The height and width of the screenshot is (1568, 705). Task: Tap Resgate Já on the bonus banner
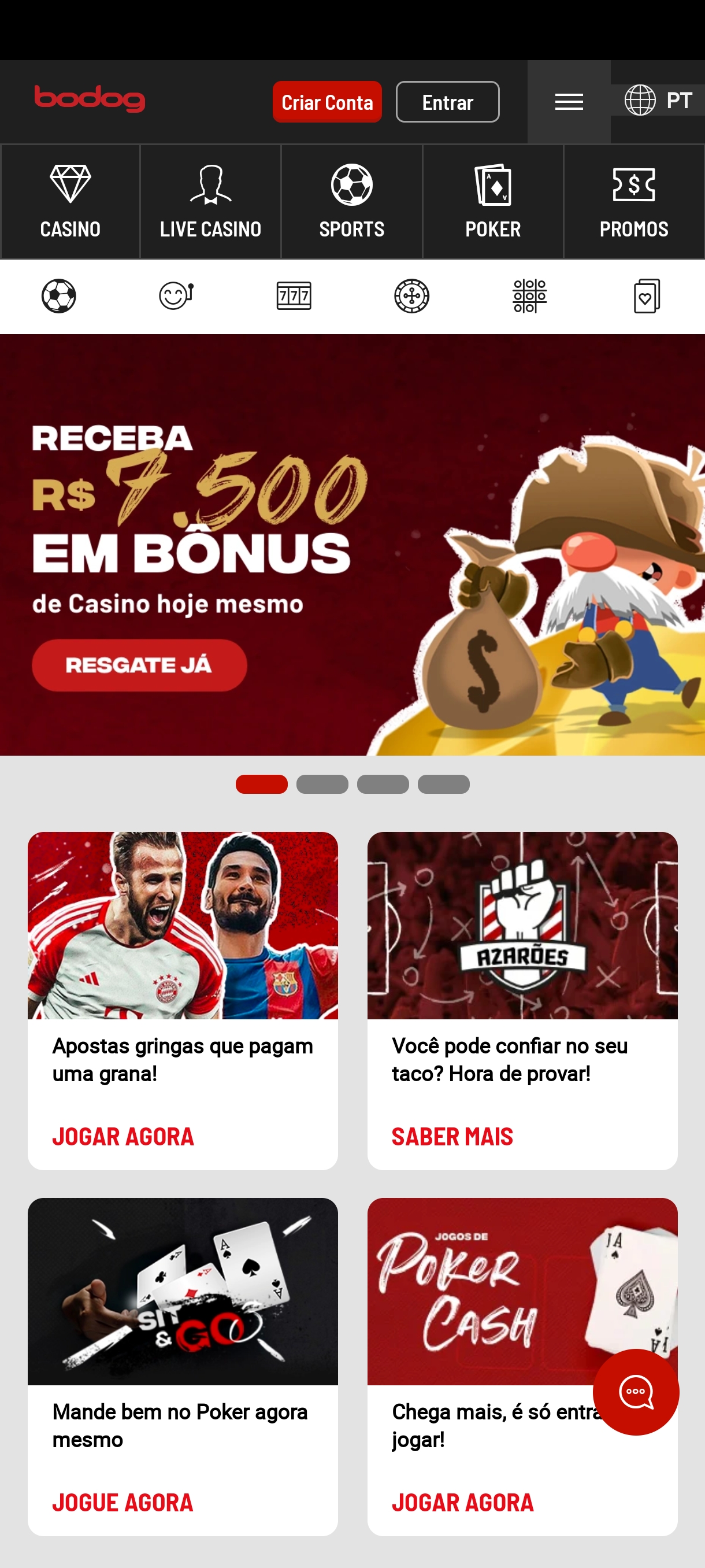coord(139,665)
